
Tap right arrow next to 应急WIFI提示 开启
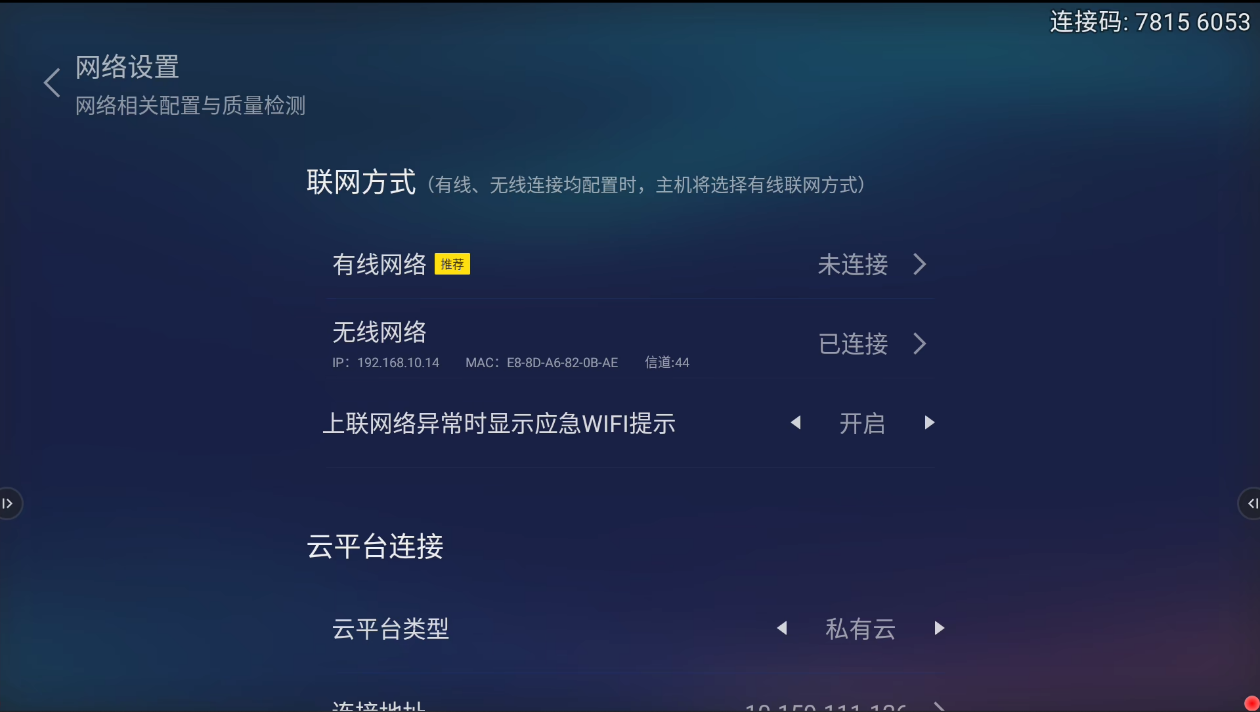pyautogui.click(x=929, y=423)
